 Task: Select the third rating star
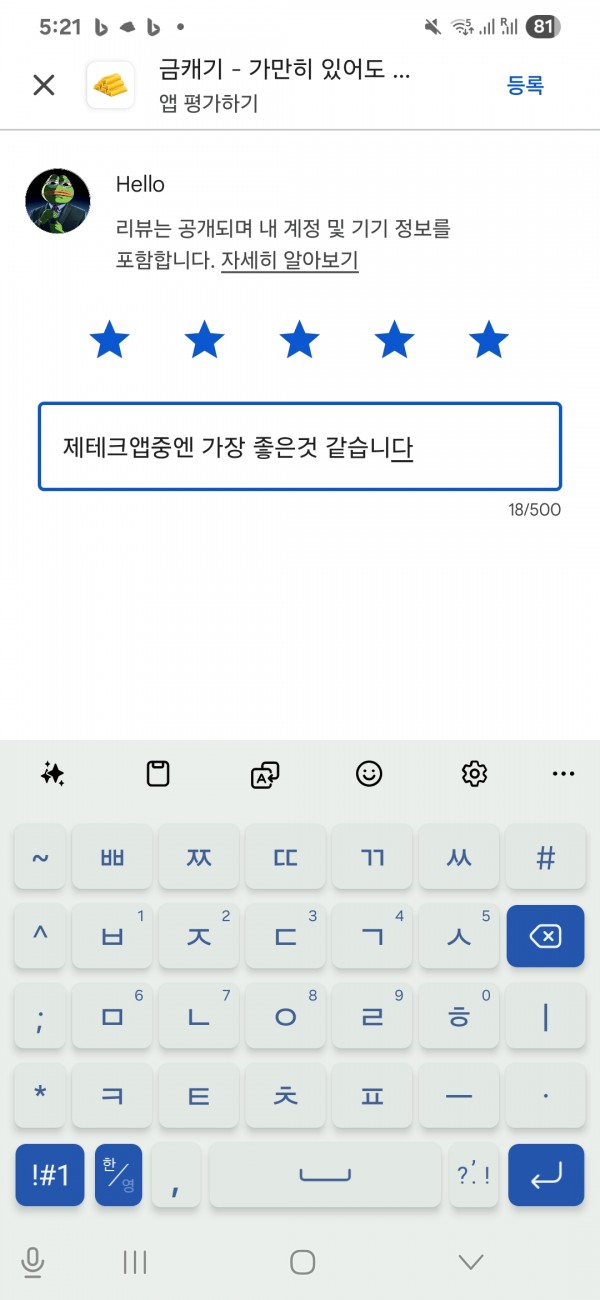tap(299, 340)
